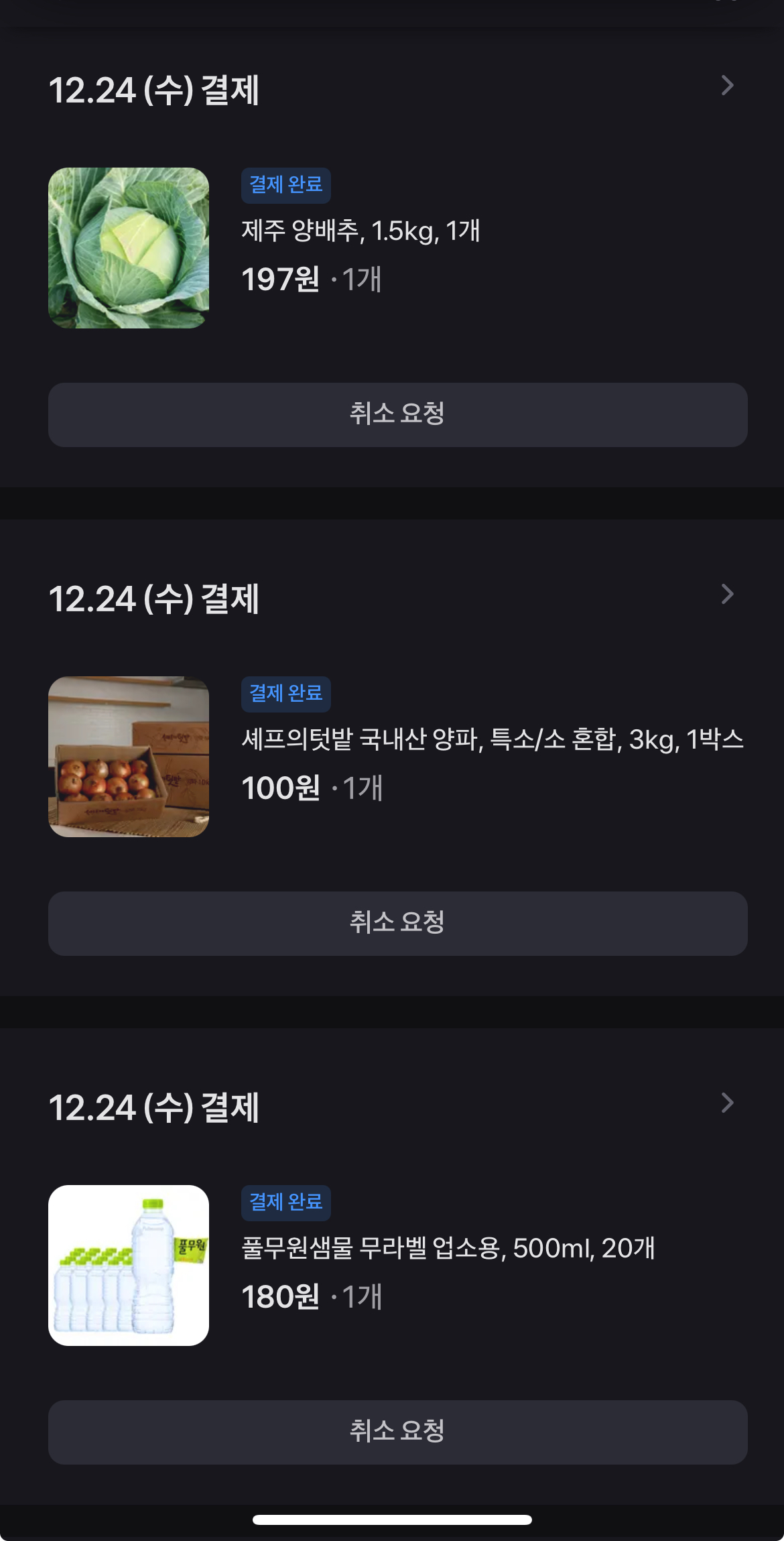View the onion box product image
The height and width of the screenshot is (1541, 784).
(x=129, y=757)
